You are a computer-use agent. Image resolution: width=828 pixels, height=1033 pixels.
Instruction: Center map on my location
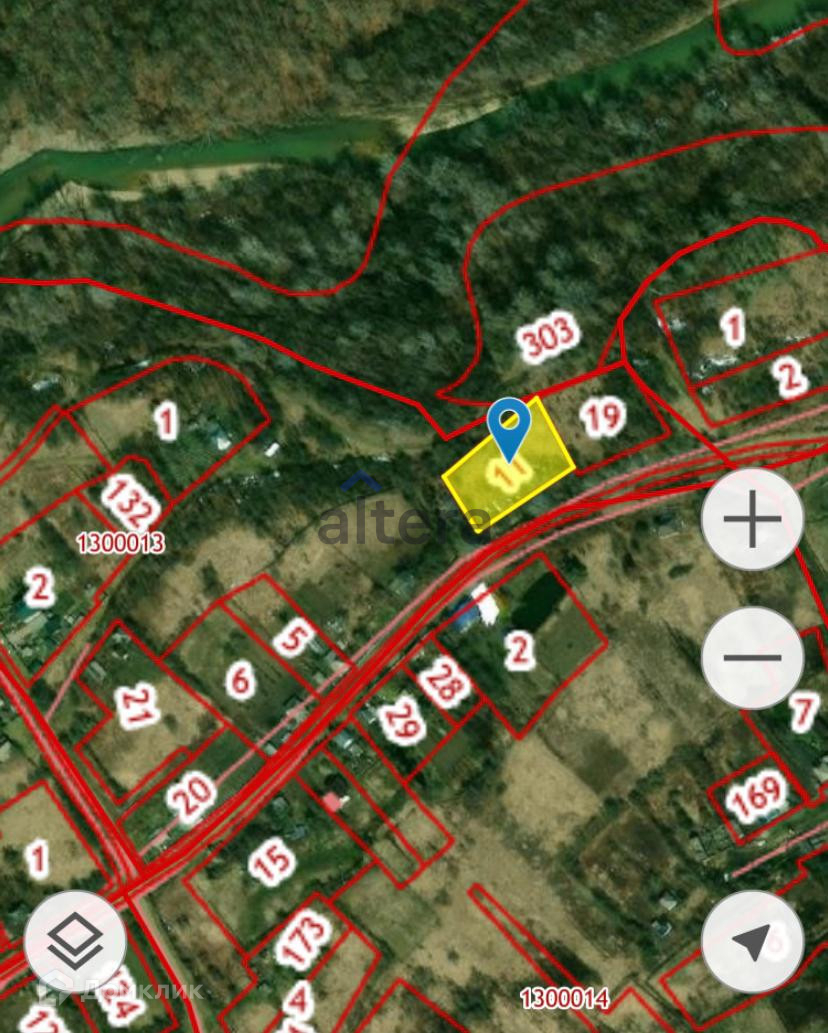752,941
